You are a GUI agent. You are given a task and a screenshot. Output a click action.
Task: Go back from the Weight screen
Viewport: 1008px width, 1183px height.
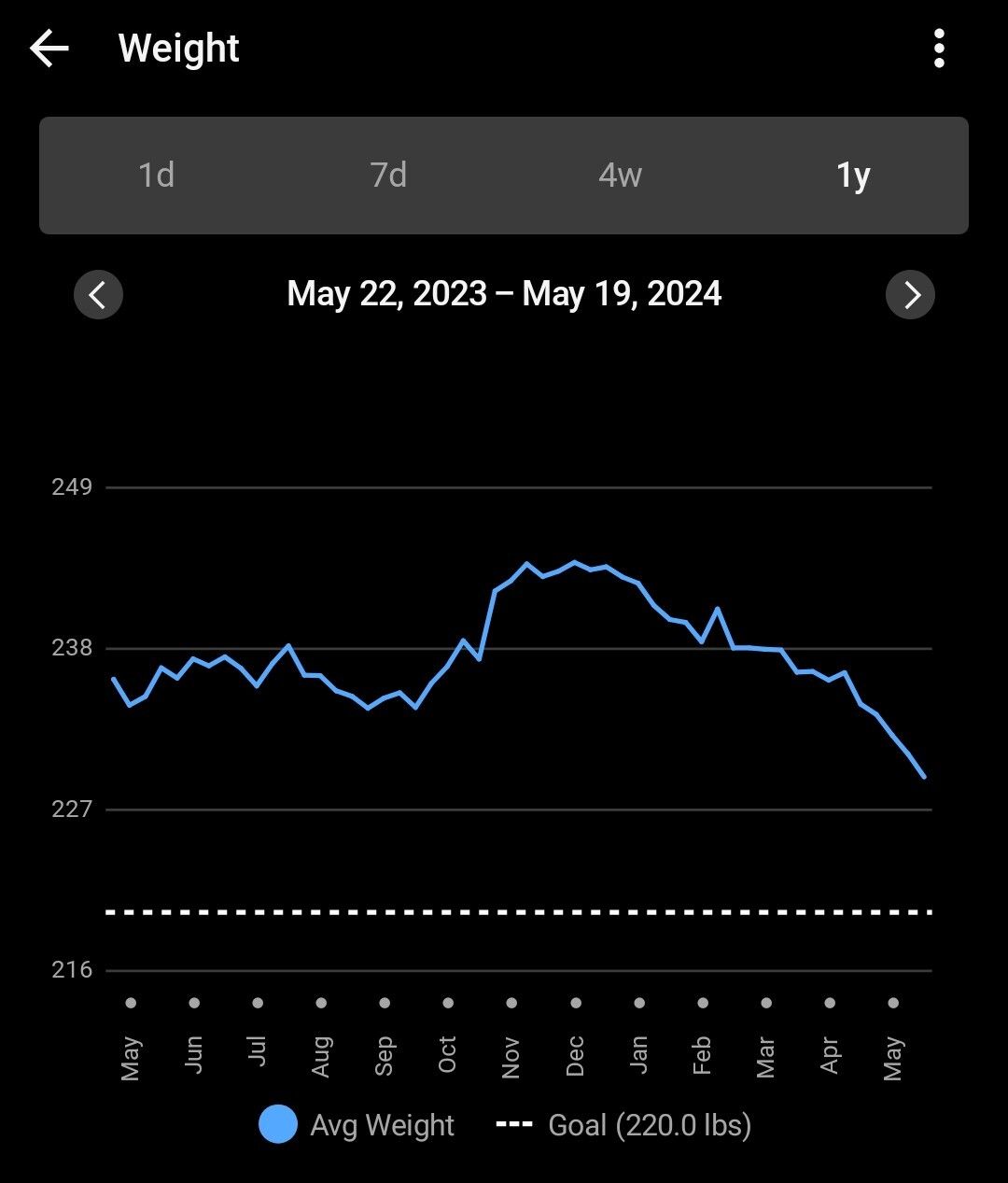tap(49, 49)
